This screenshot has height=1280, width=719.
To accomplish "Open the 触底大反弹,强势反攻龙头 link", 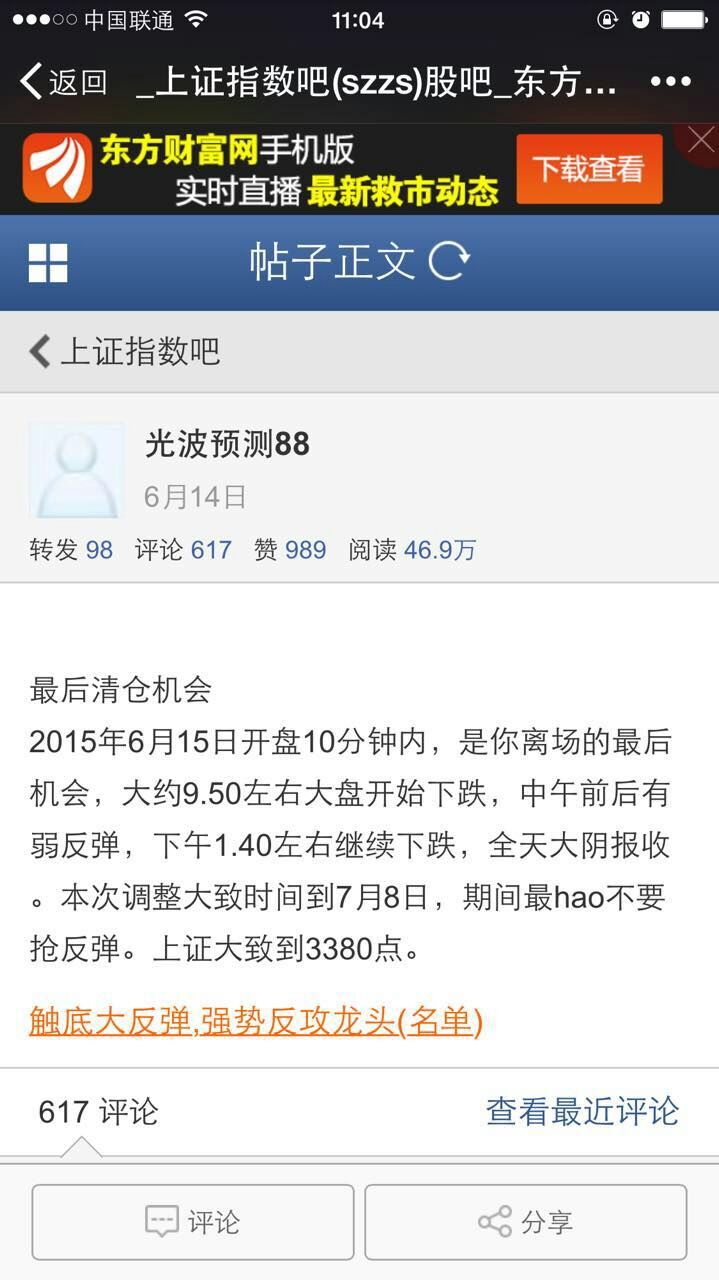I will coord(256,1021).
